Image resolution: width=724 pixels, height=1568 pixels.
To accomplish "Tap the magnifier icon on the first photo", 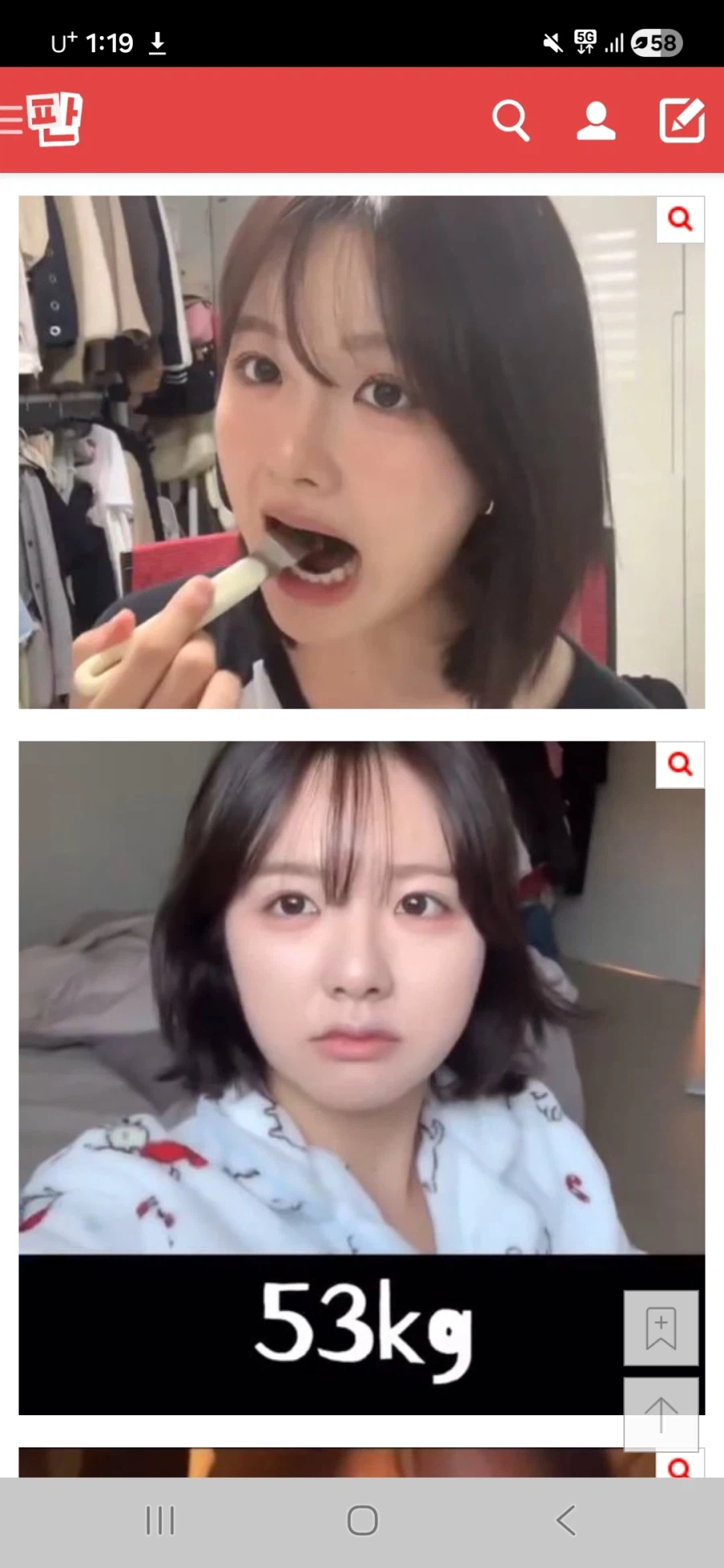I will (680, 218).
